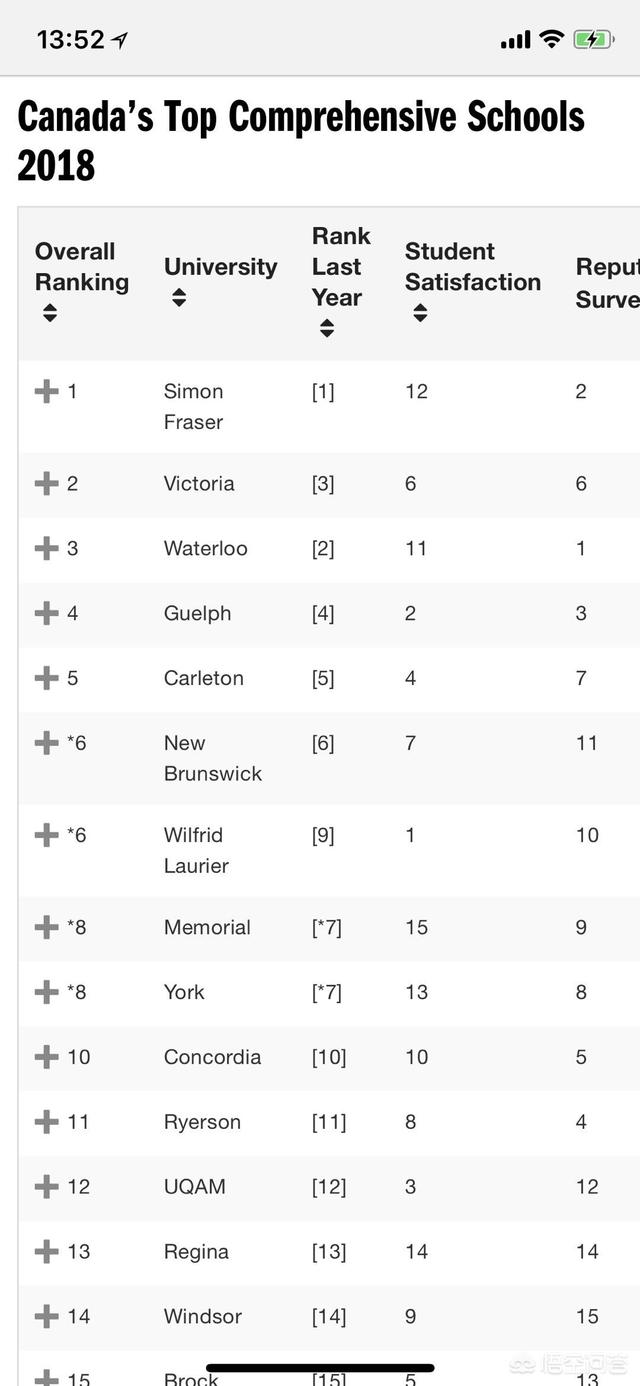Expand the Waterloo row
The image size is (640, 1386).
(x=47, y=548)
